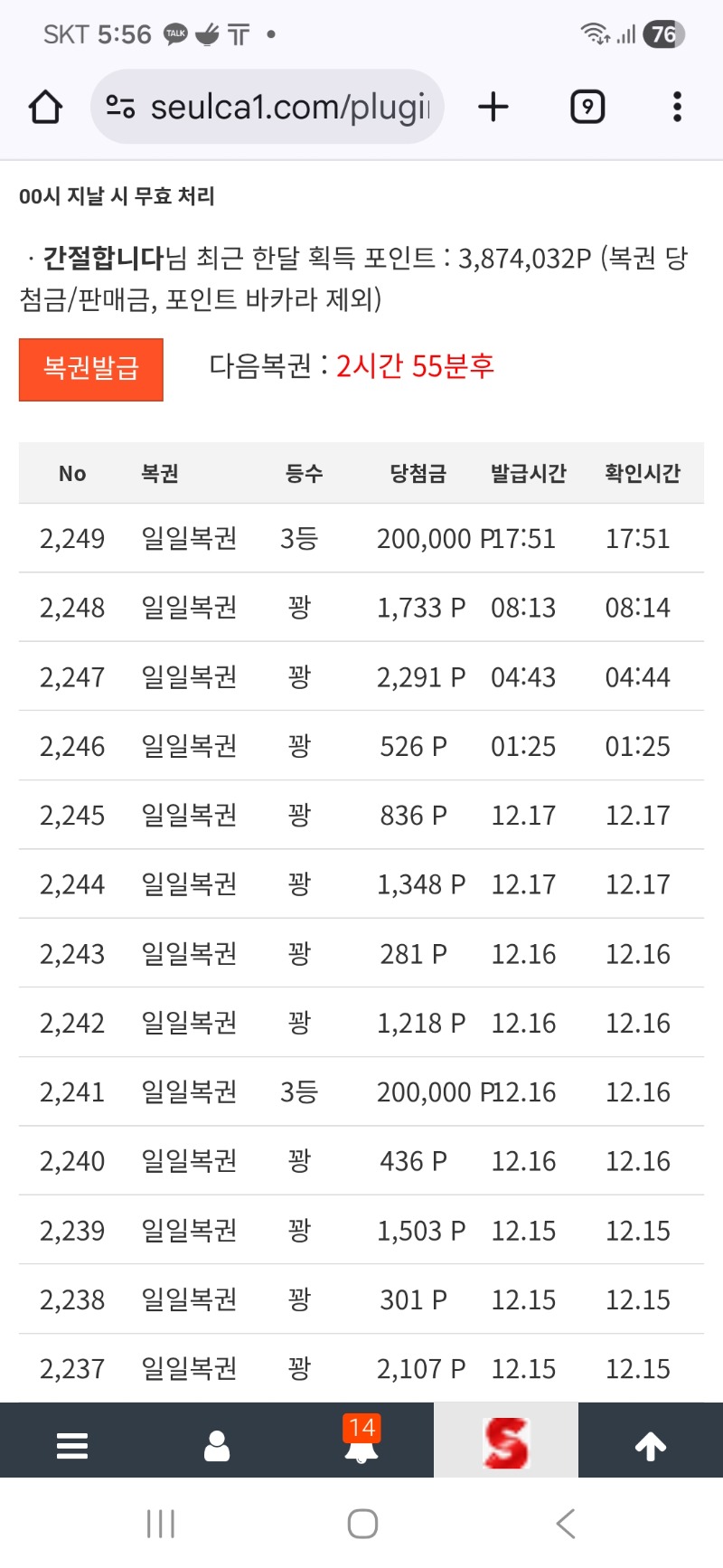Tap the 복권발급 button
Image resolution: width=723 pixels, height=1568 pixels.
coord(91,369)
